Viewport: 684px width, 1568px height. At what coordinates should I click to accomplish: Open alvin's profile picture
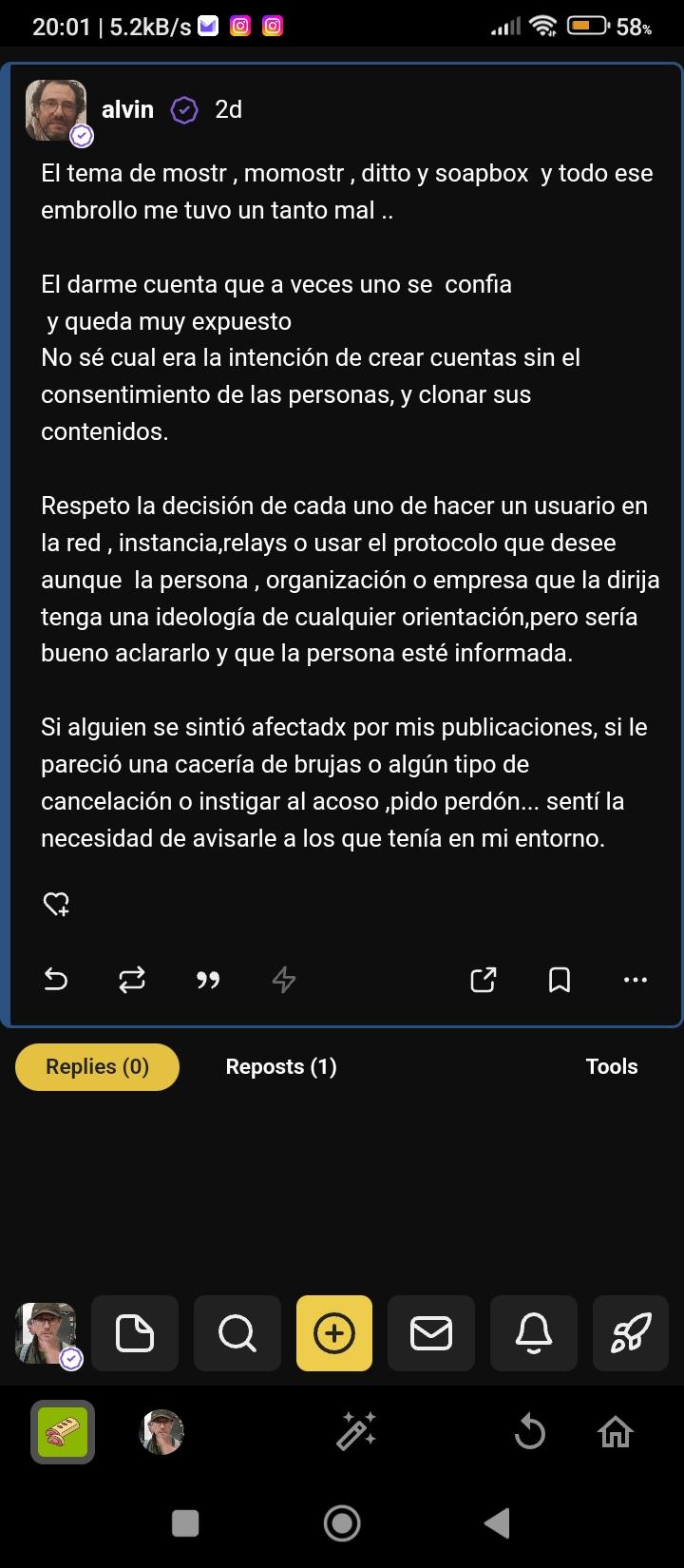coord(56,110)
